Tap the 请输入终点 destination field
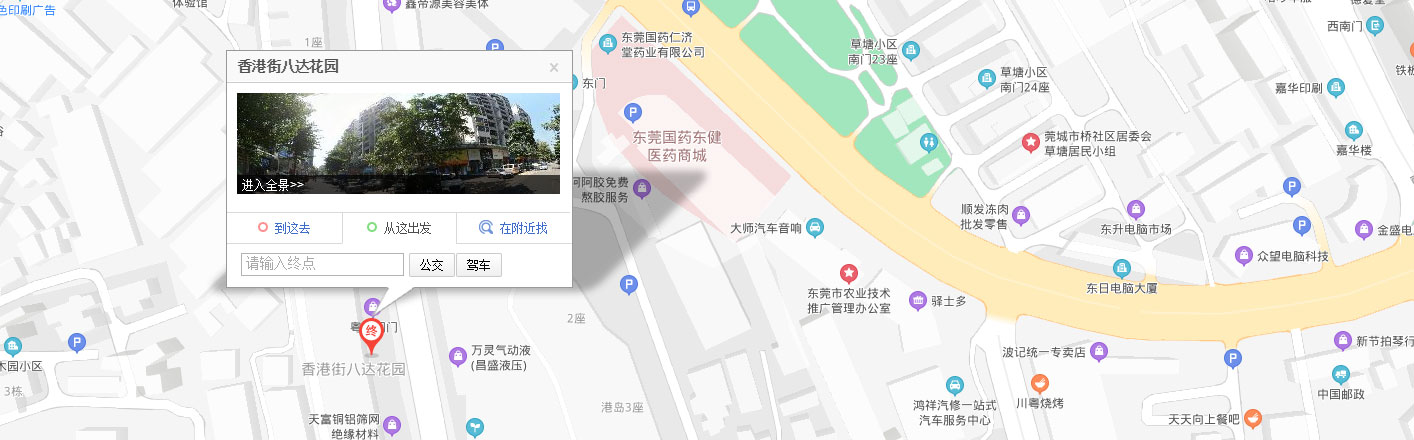This screenshot has width=1414, height=440. [x=322, y=264]
